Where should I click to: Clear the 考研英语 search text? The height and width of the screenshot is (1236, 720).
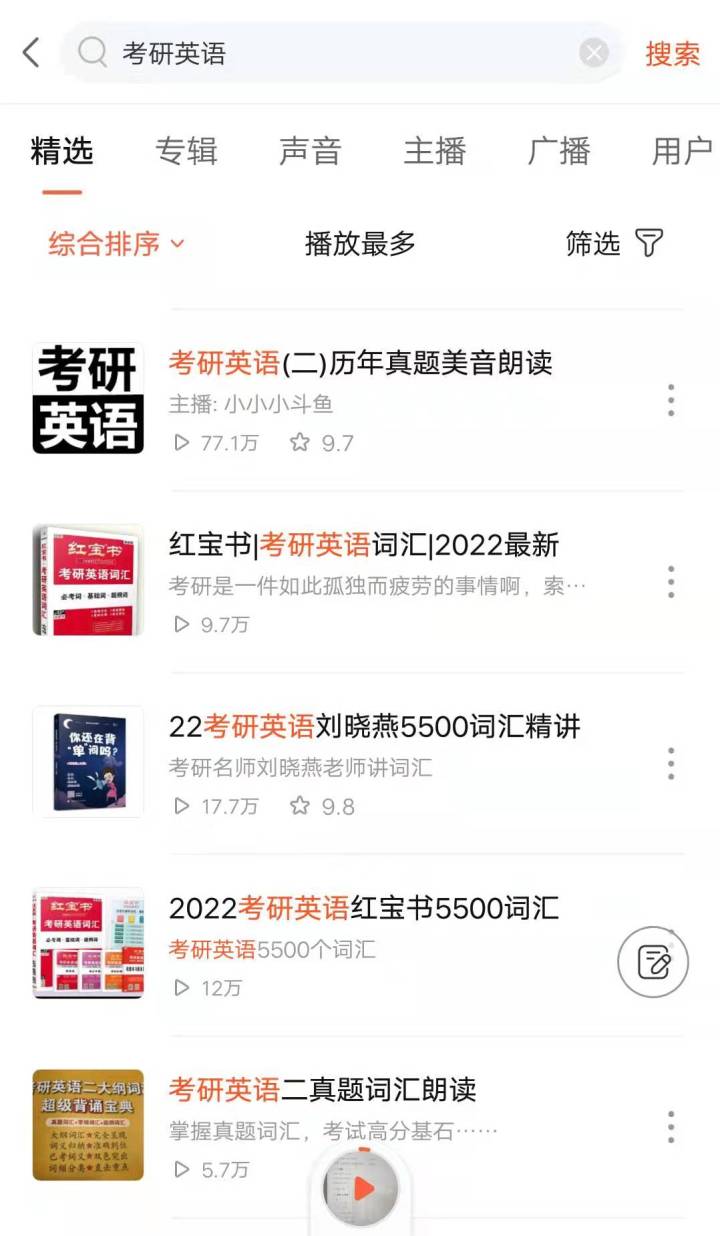pyautogui.click(x=594, y=53)
